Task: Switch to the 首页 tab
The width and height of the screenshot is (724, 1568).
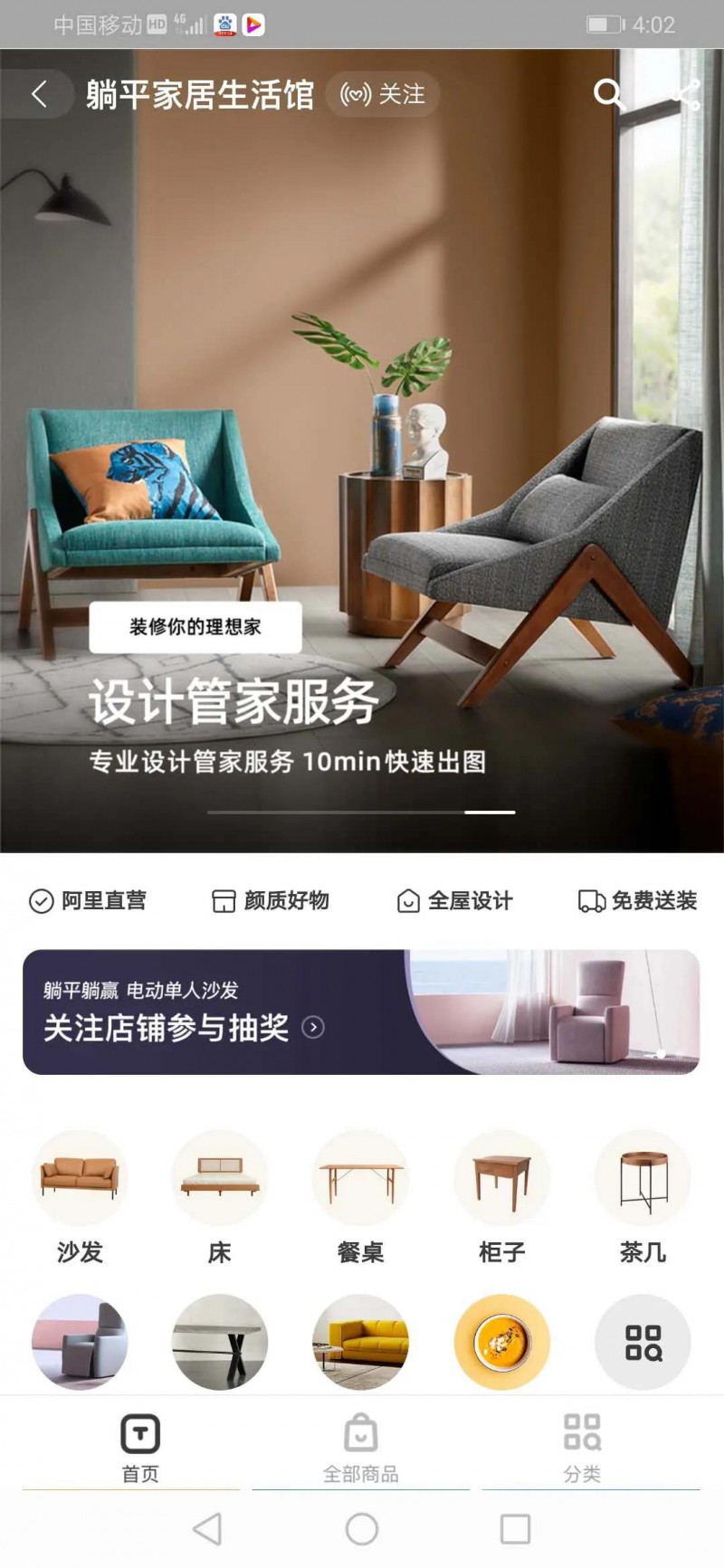Action: (x=140, y=1448)
